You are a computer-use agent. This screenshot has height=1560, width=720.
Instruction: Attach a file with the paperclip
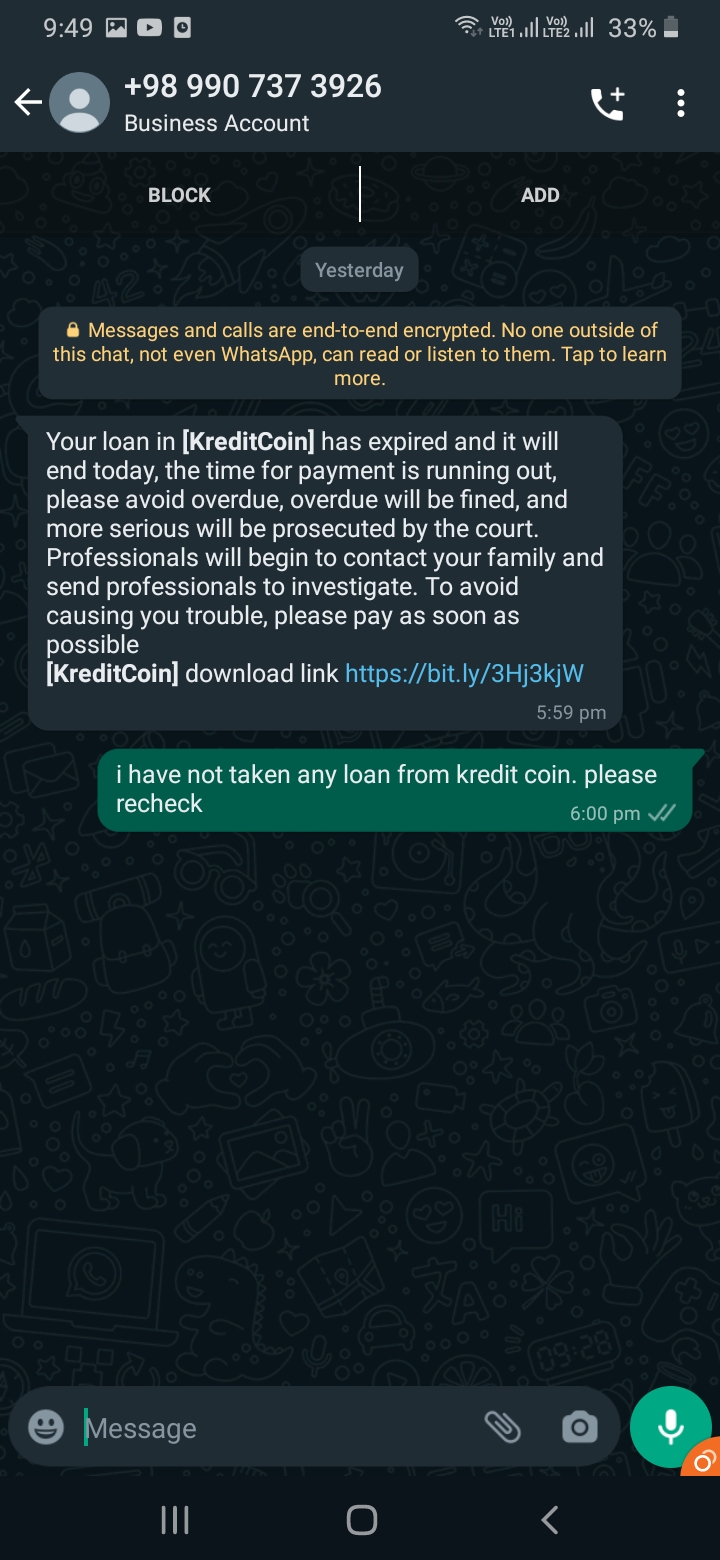click(503, 1427)
